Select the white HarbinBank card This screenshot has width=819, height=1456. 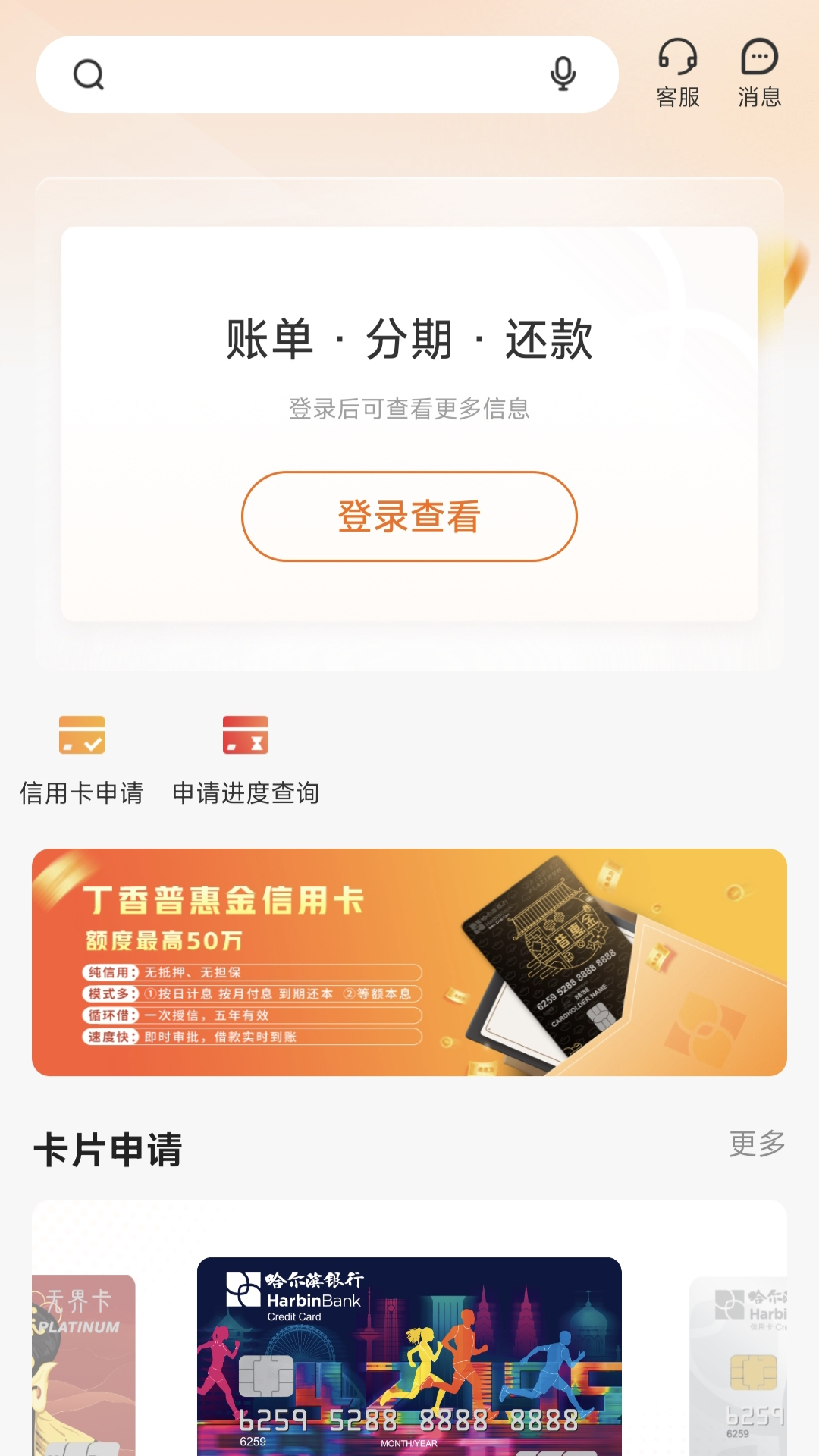pos(738,1365)
